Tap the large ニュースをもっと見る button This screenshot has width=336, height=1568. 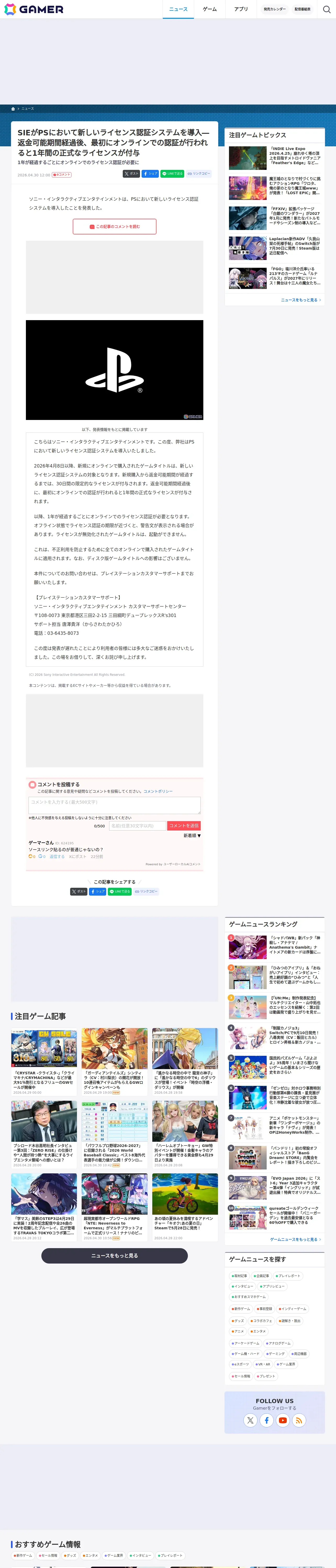click(115, 1255)
